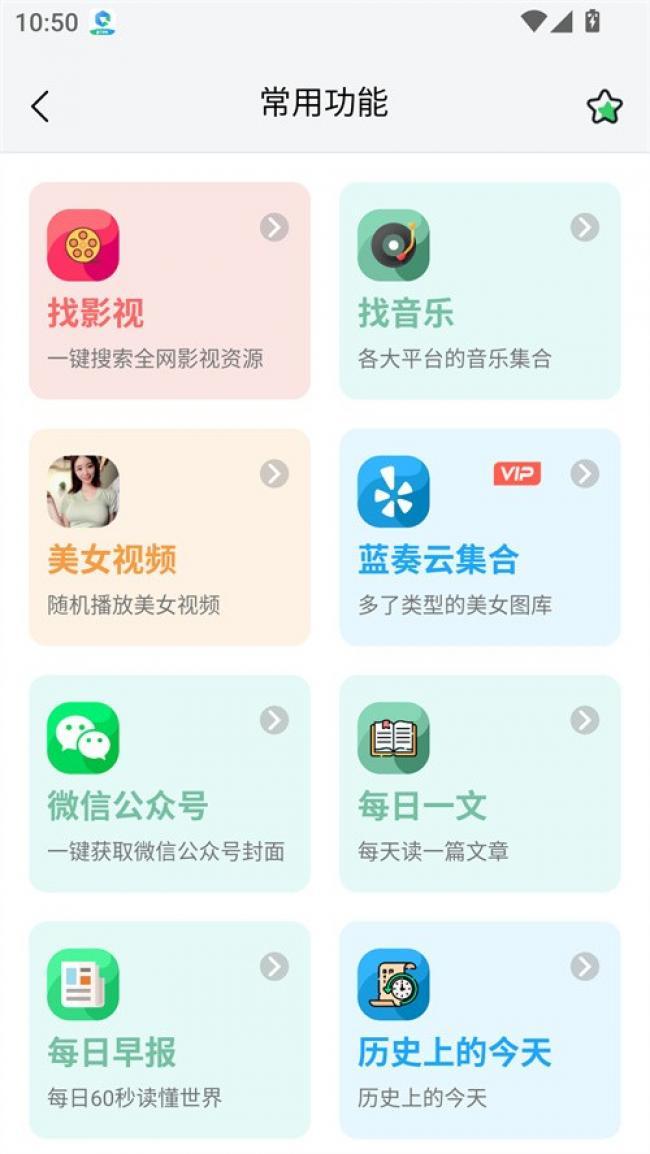
Task: Open the 找影视 card
Action: tap(169, 291)
